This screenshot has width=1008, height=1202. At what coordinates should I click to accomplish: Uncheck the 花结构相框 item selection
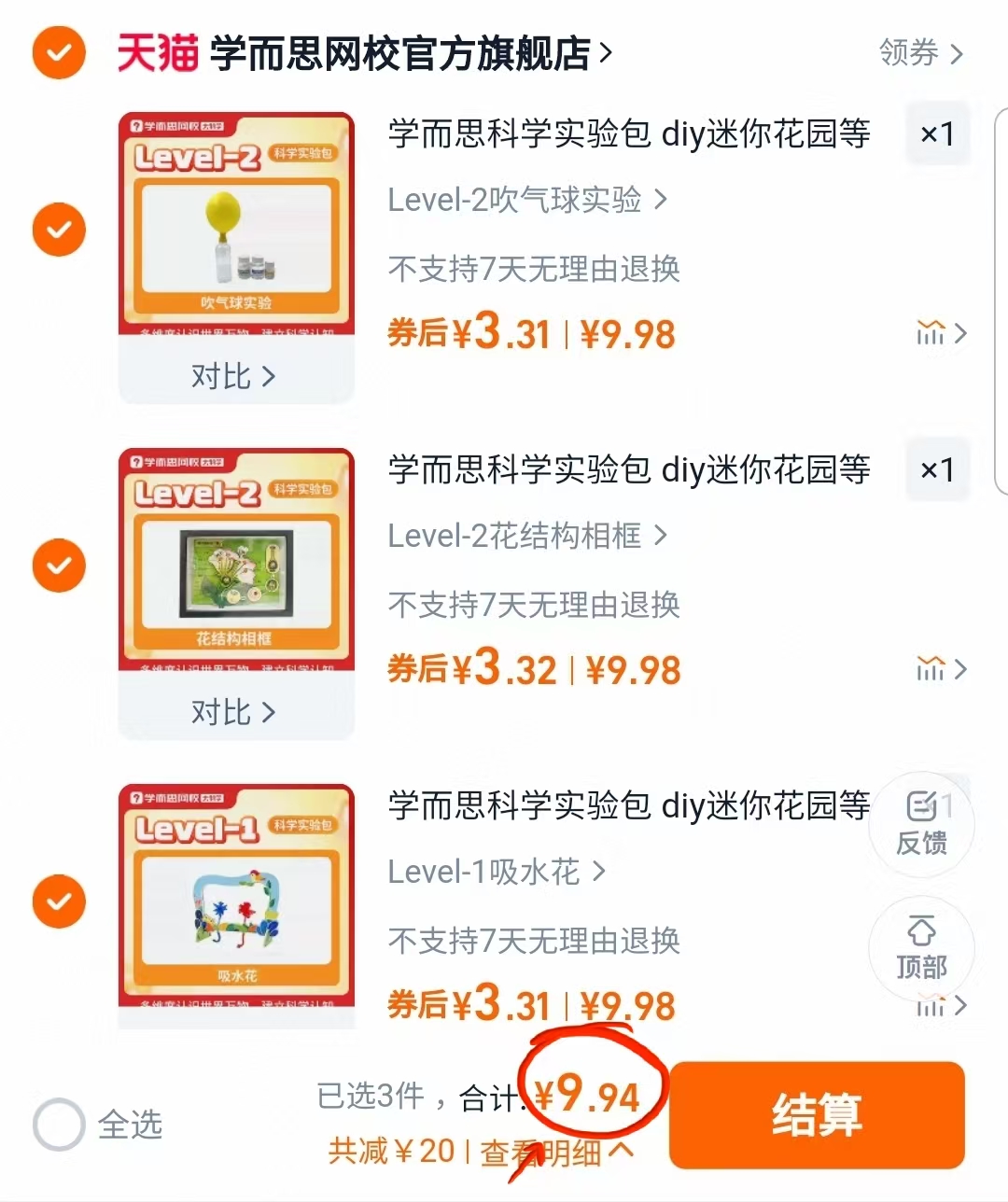click(x=59, y=566)
